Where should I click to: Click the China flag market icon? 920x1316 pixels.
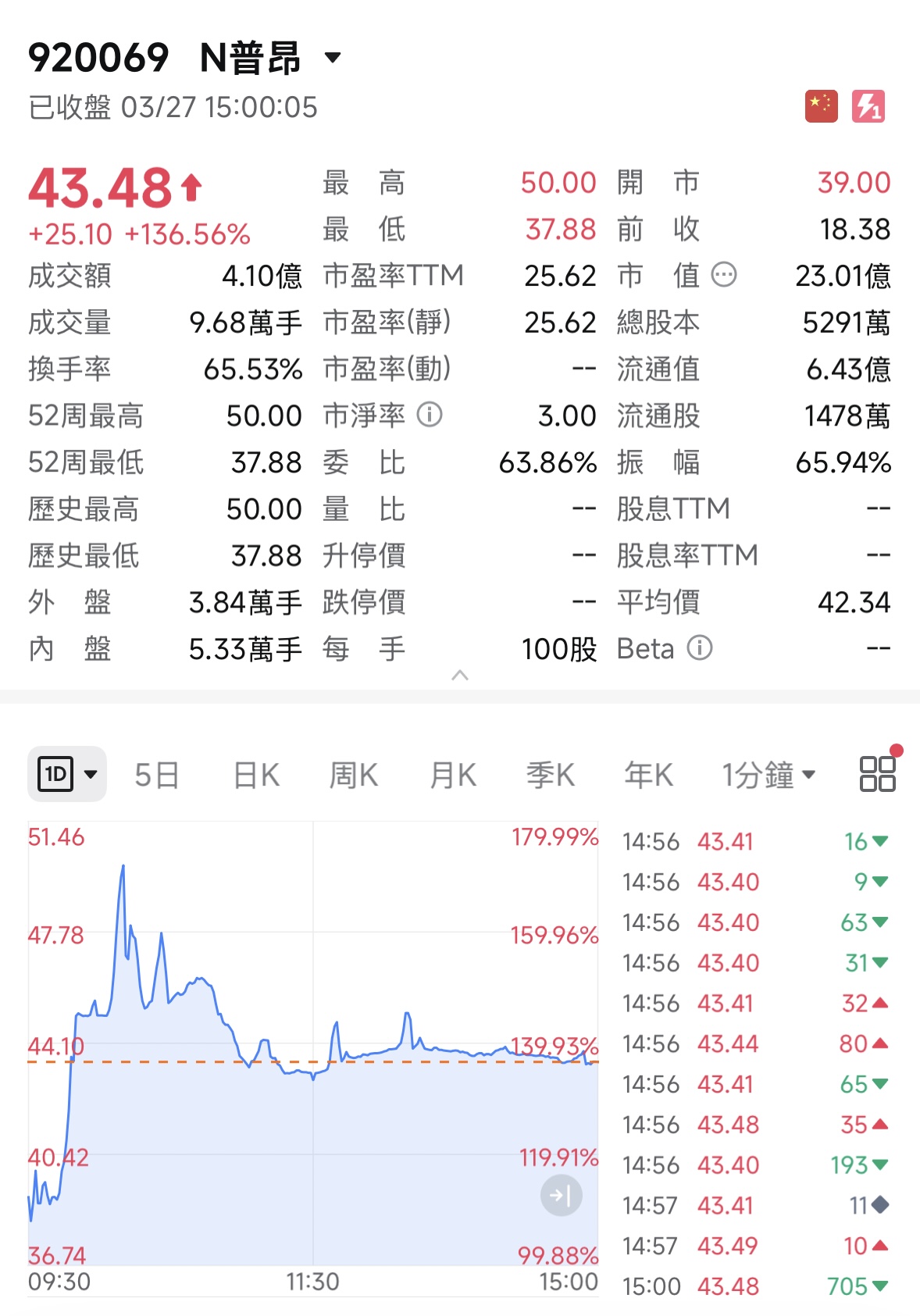click(821, 107)
